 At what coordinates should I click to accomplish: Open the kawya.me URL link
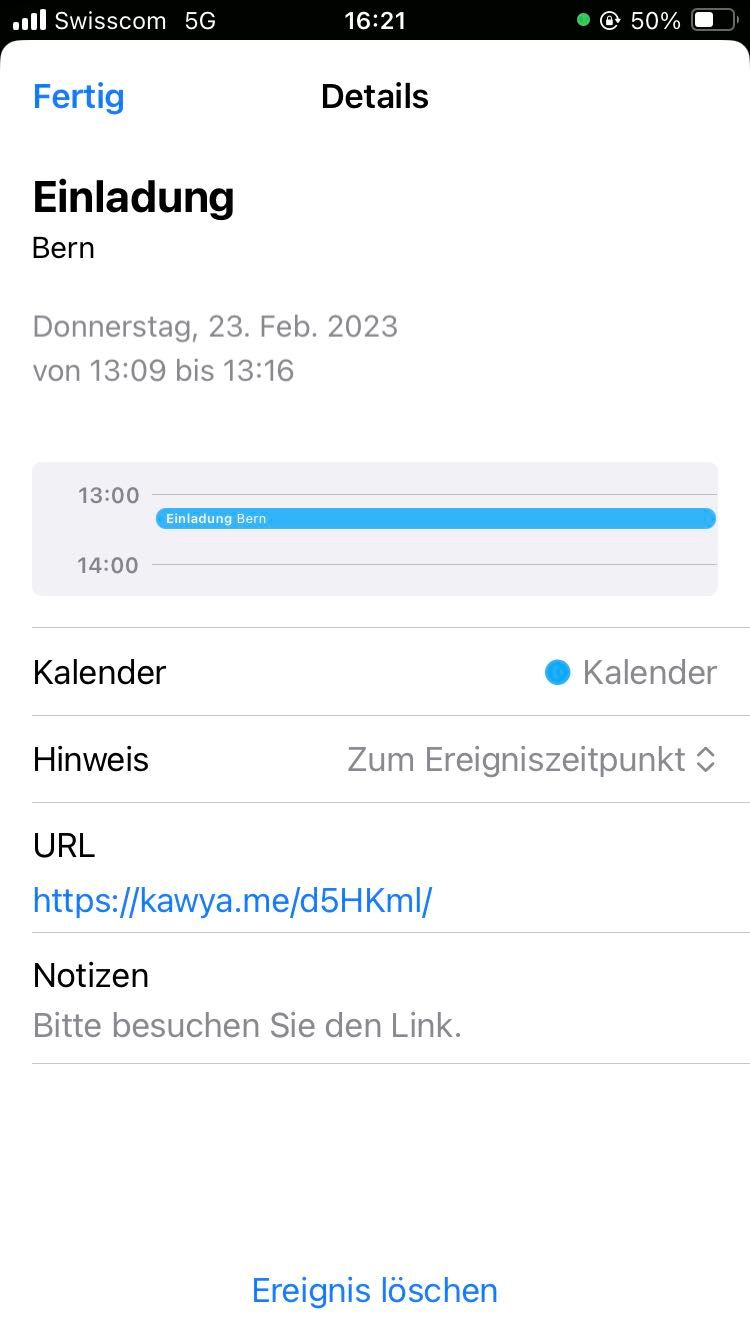(x=232, y=902)
